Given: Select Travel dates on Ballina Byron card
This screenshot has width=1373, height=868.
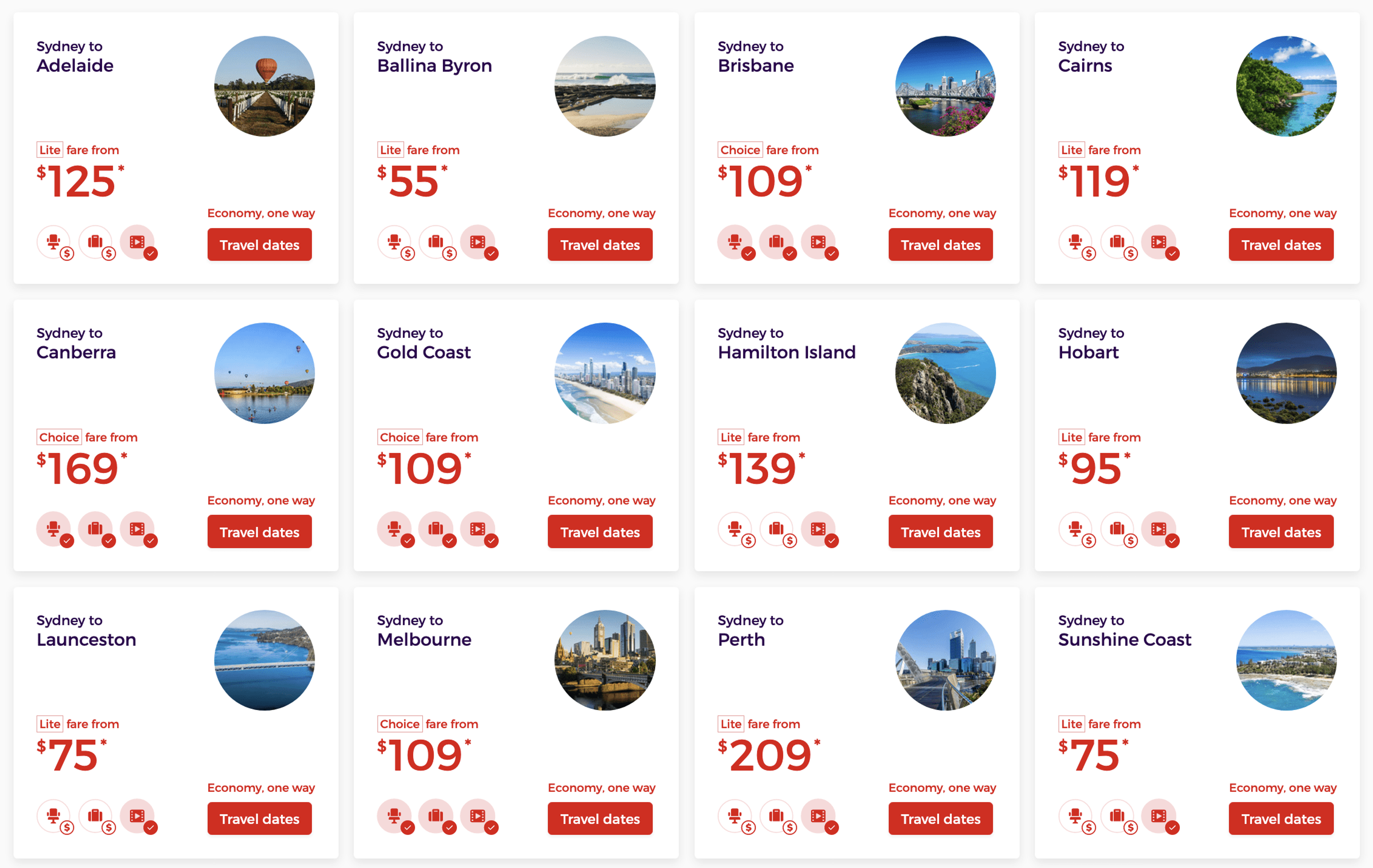Looking at the screenshot, I should (x=600, y=244).
